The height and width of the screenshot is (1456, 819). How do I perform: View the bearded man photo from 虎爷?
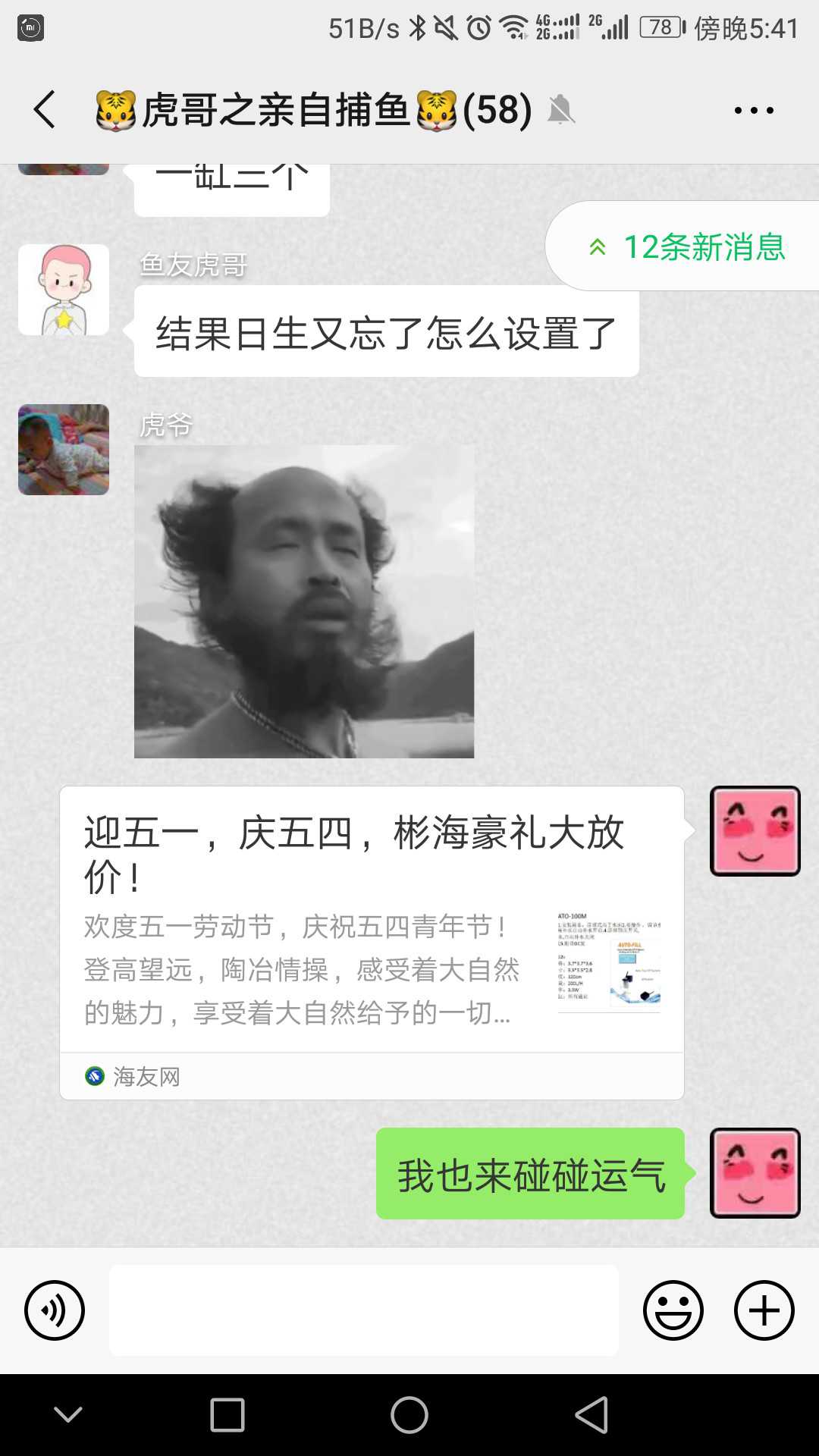pyautogui.click(x=304, y=601)
